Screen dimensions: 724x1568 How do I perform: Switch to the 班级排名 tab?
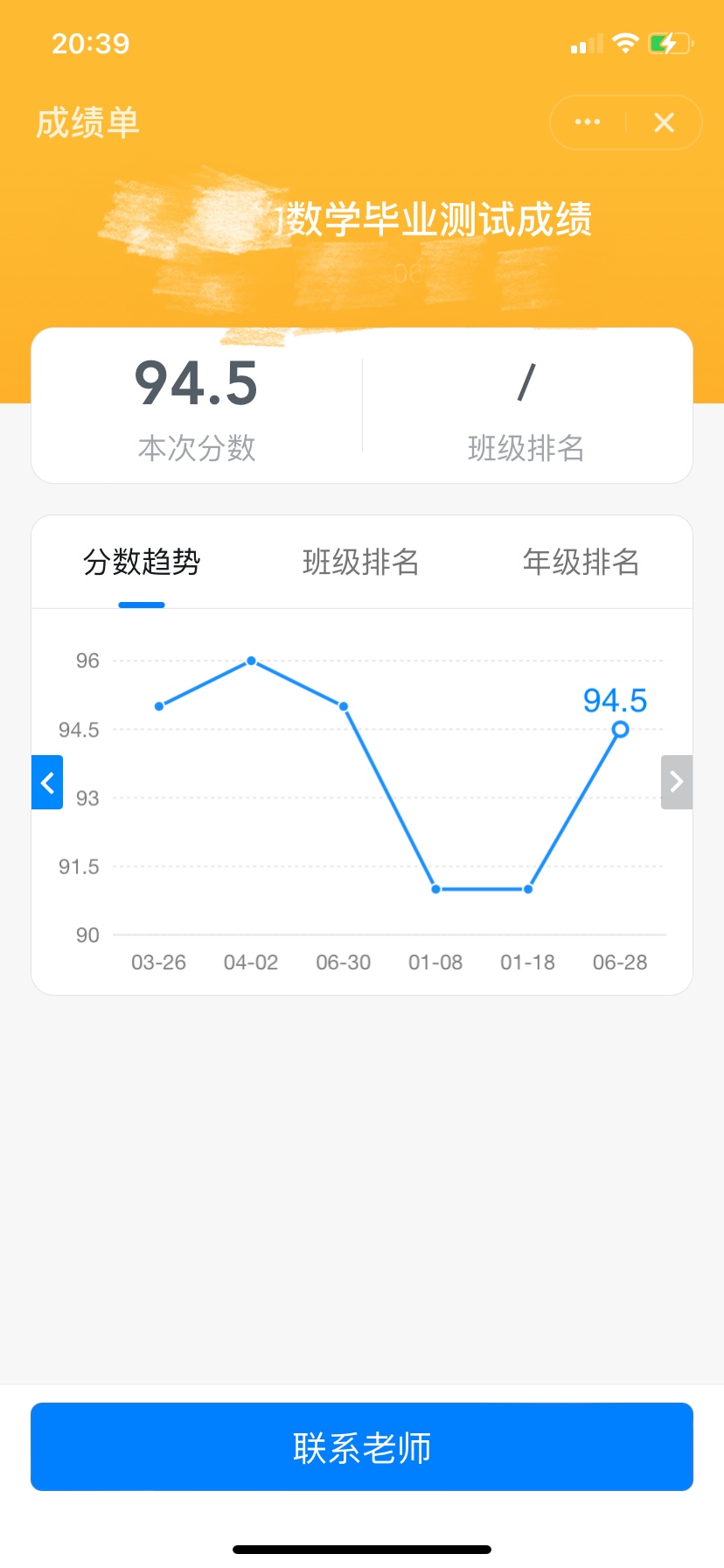(361, 562)
